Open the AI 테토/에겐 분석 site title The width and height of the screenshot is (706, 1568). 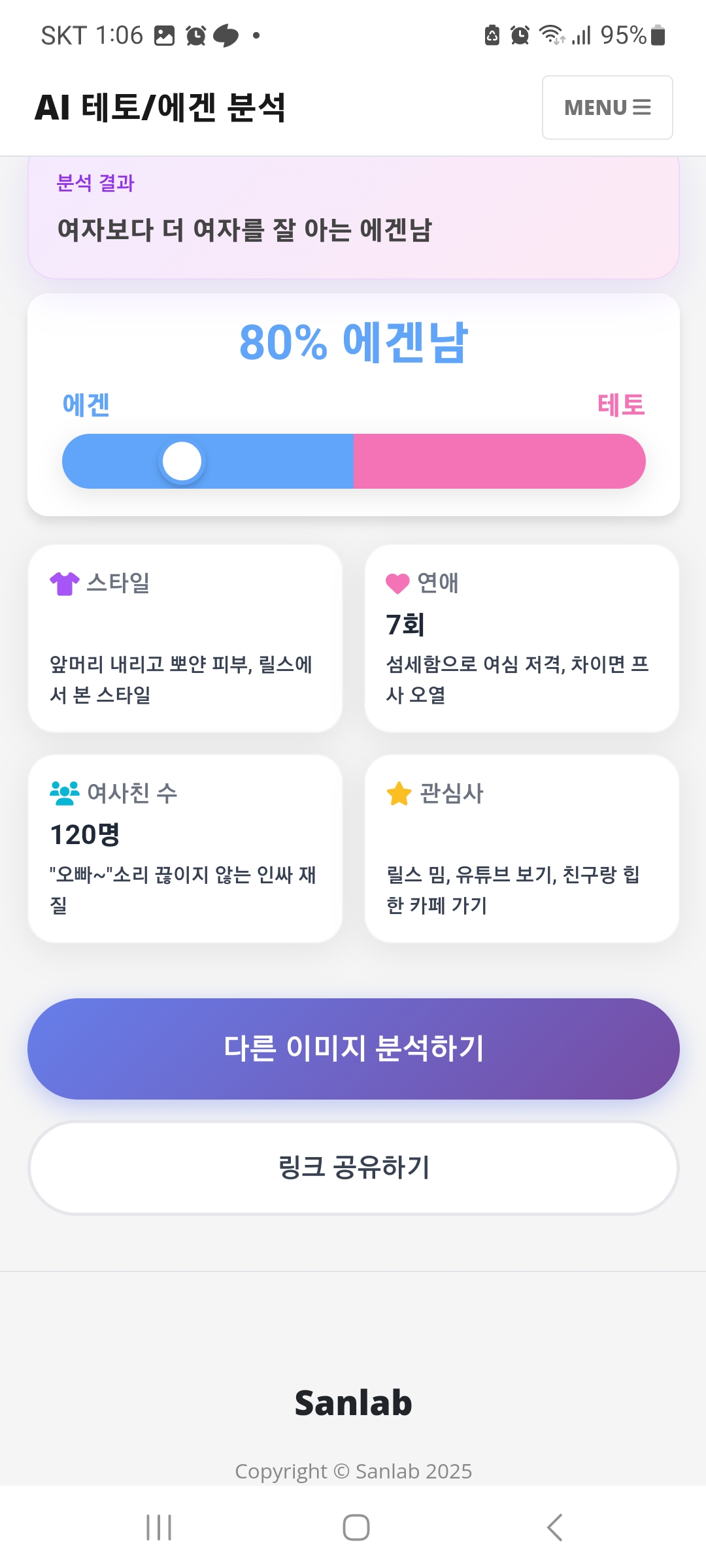160,108
